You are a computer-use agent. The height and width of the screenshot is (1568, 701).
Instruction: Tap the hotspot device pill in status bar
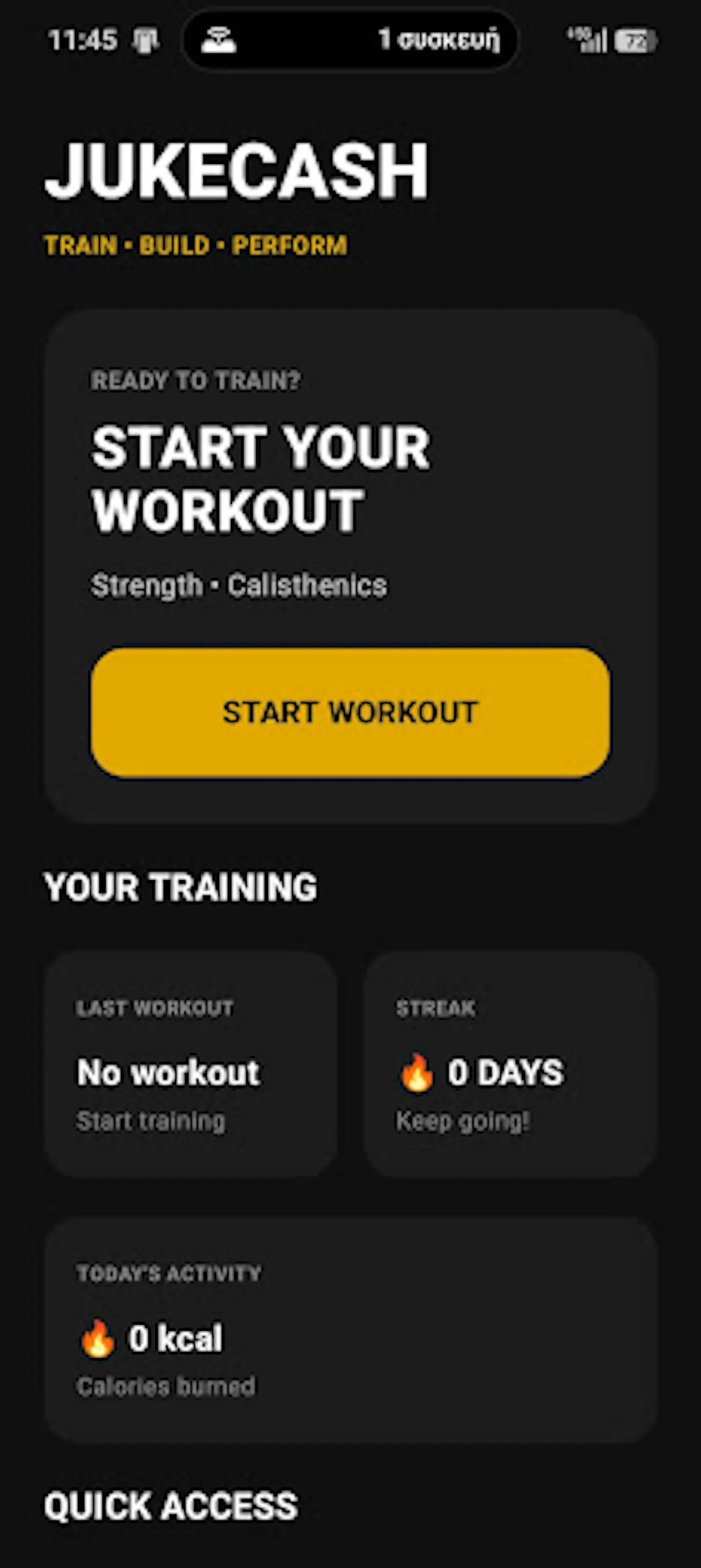tap(350, 40)
